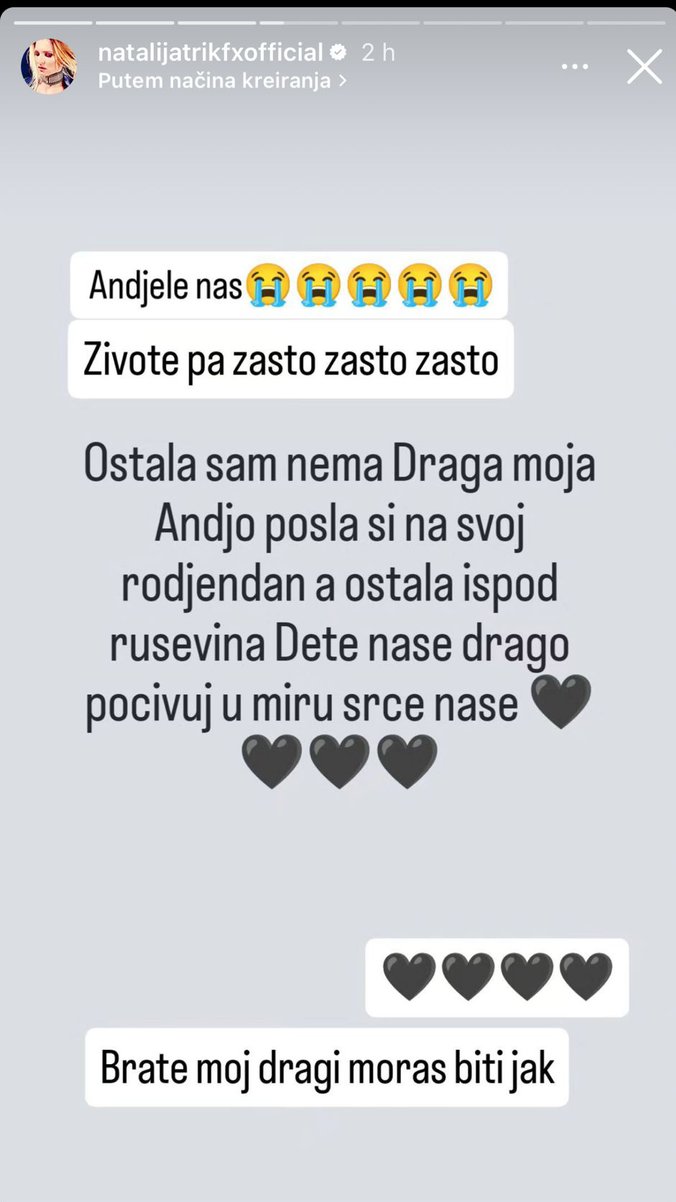The width and height of the screenshot is (676, 1202).
Task: Open natalijatrikfxofficial profile picture
Action: pos(49,67)
